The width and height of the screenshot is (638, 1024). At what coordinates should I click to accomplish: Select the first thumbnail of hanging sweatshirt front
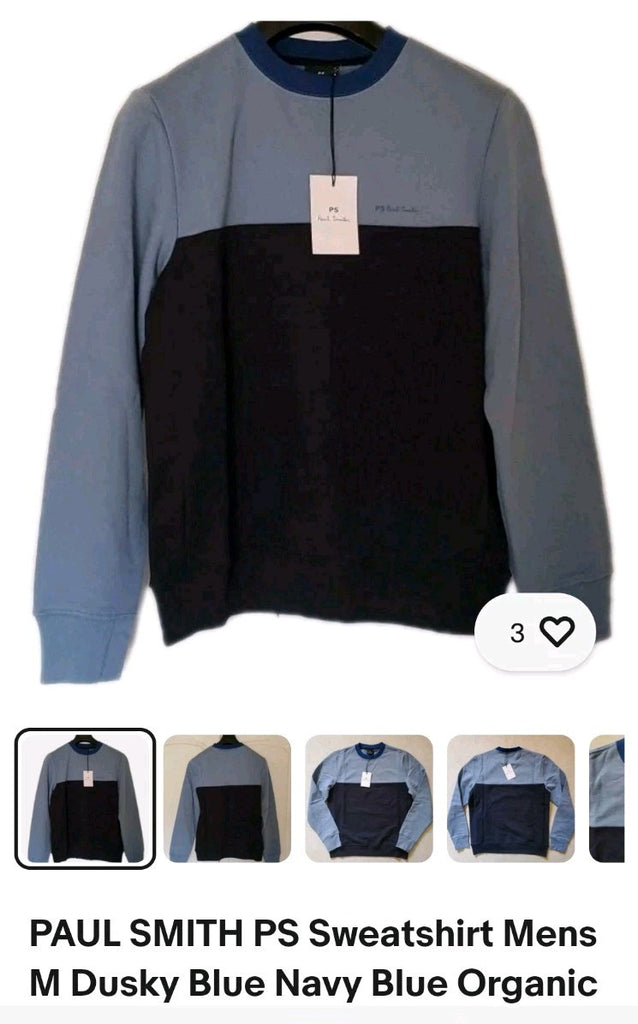point(85,798)
